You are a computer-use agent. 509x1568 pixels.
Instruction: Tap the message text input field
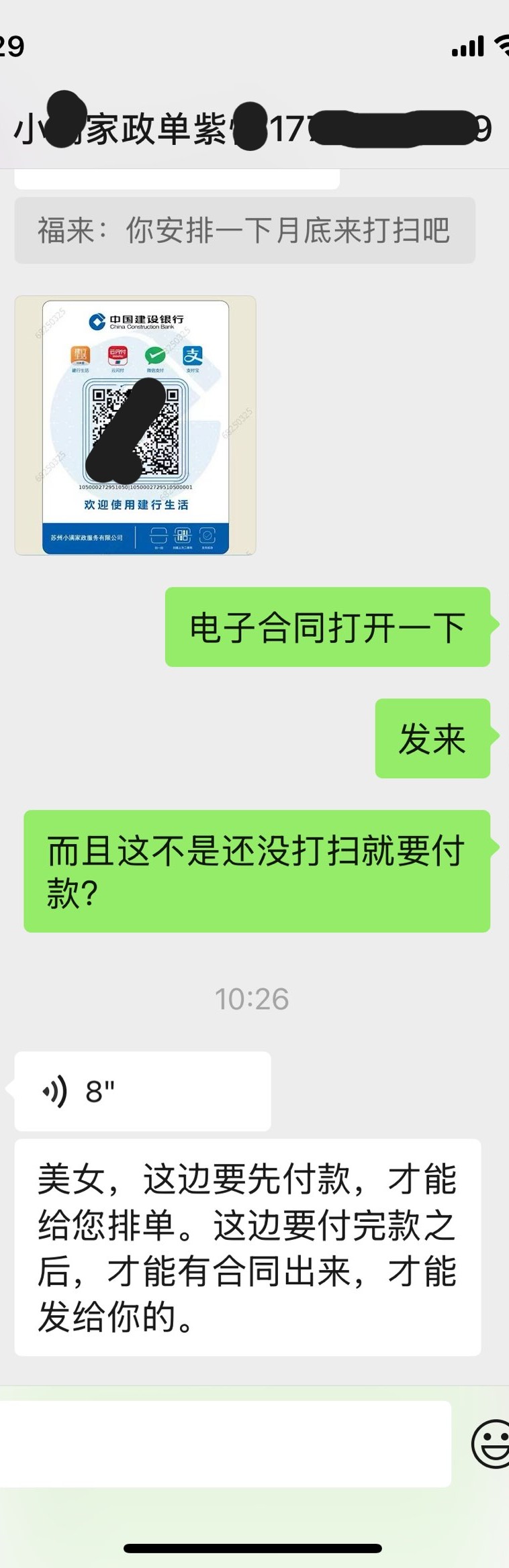pyautogui.click(x=225, y=1443)
